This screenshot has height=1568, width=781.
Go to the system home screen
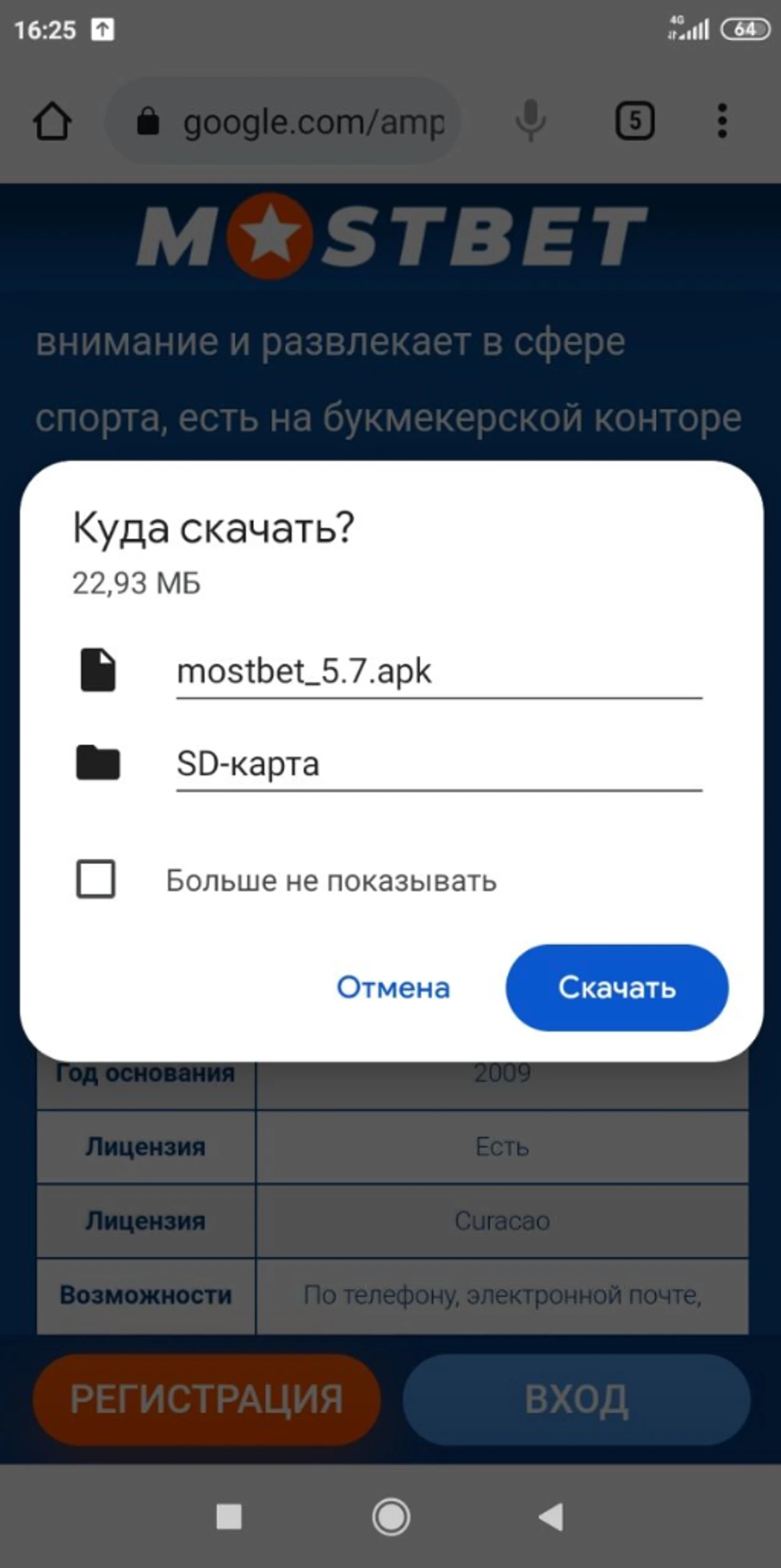pyautogui.click(x=391, y=1516)
